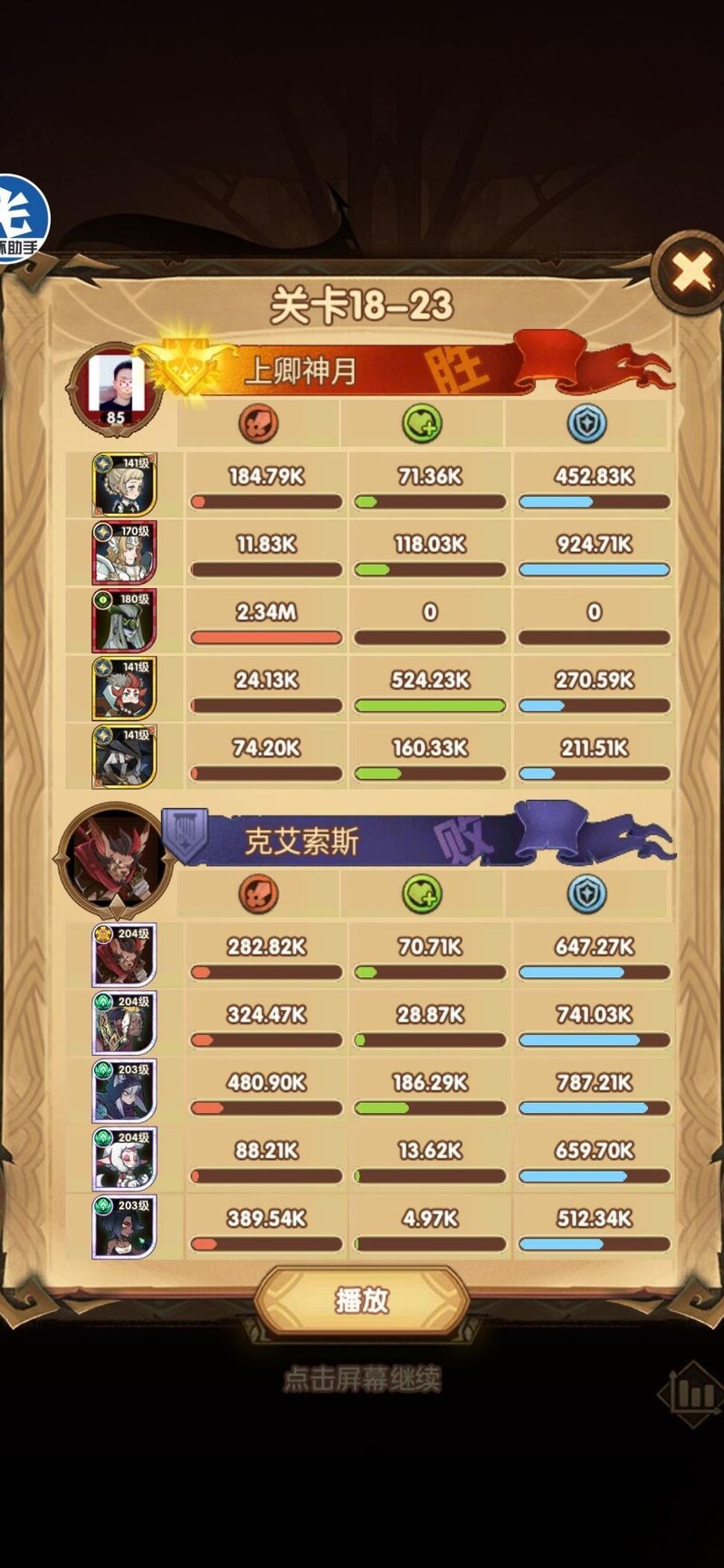
Task: Open the battle statistics chart icon
Action: (692, 1394)
